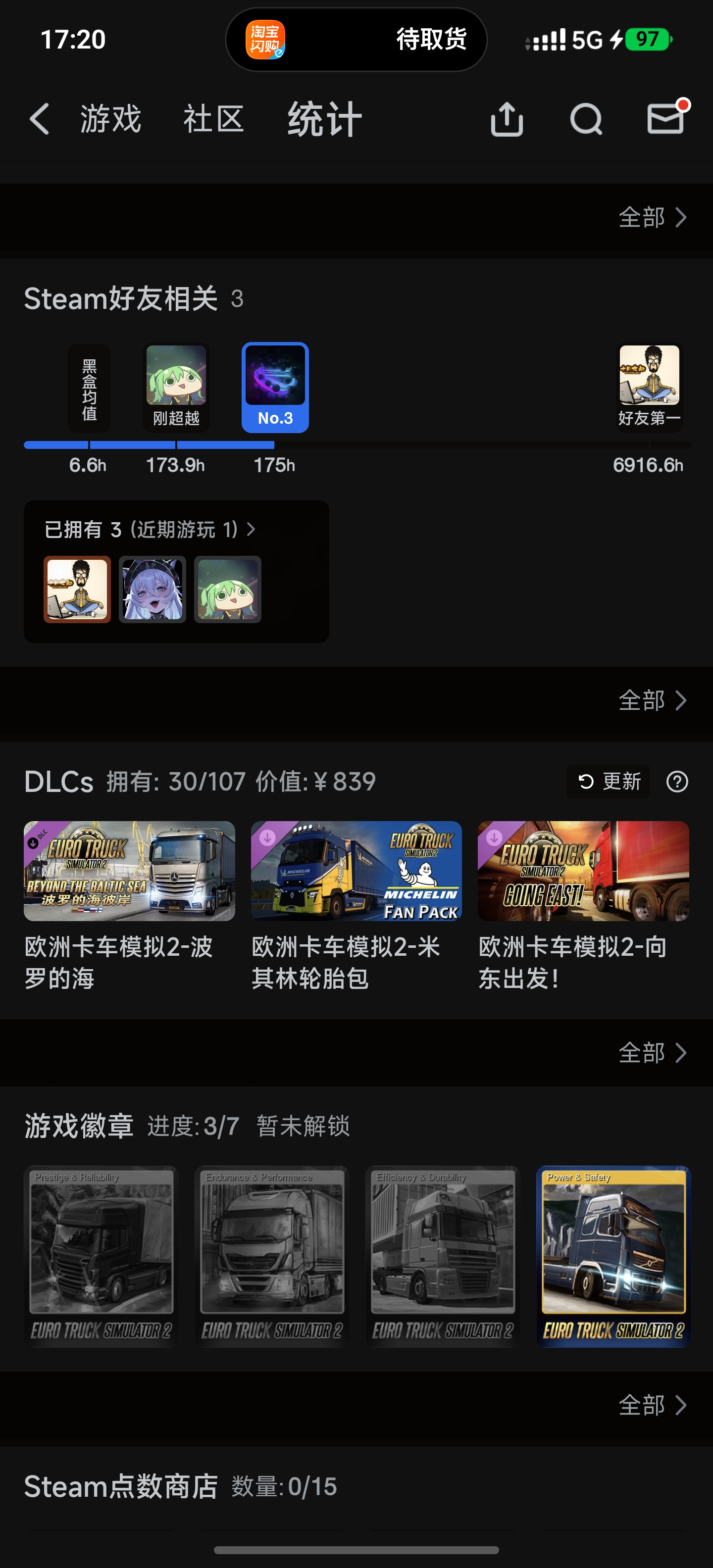
Task: View all 游戏徽章 via 全部
Action: click(652, 1406)
